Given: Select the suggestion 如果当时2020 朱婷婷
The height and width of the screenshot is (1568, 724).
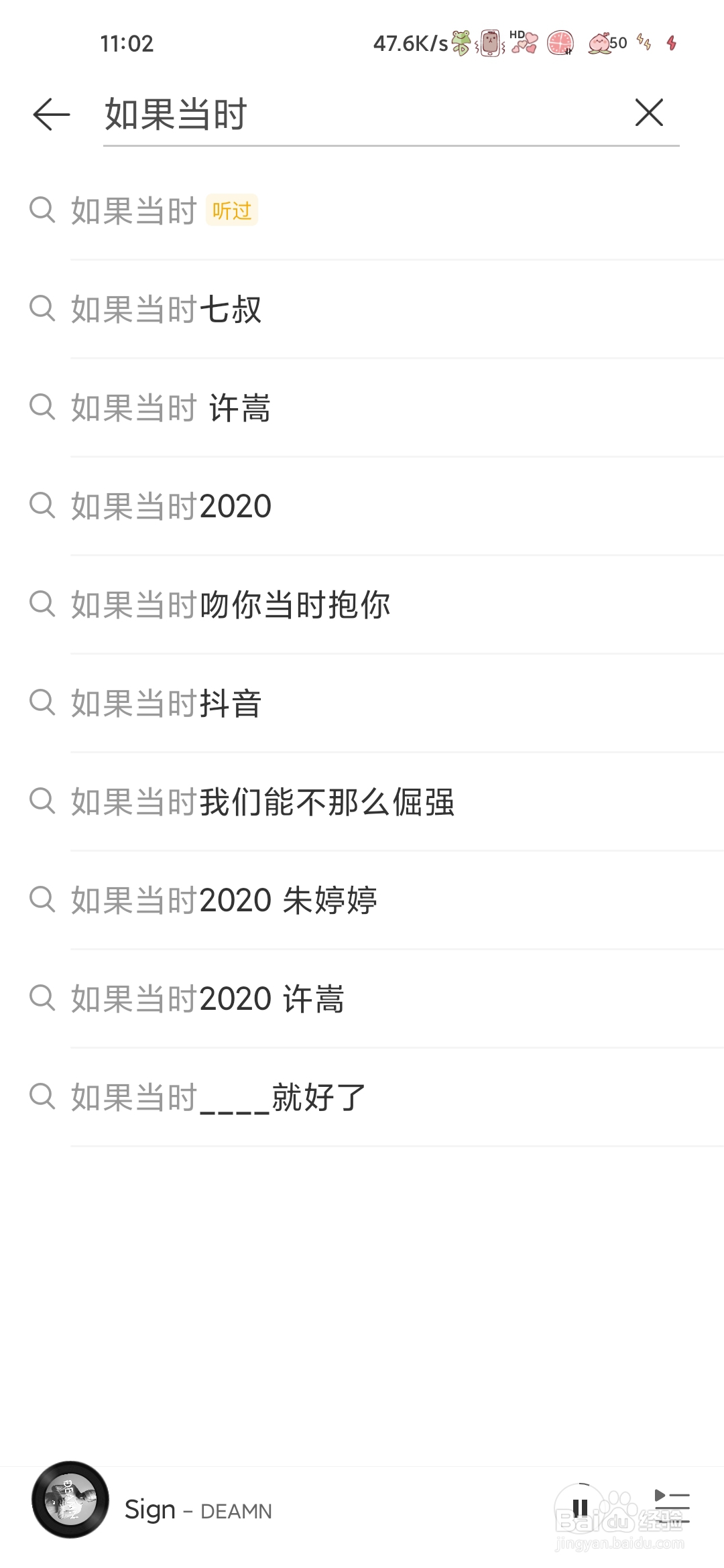Looking at the screenshot, I should pos(224,900).
